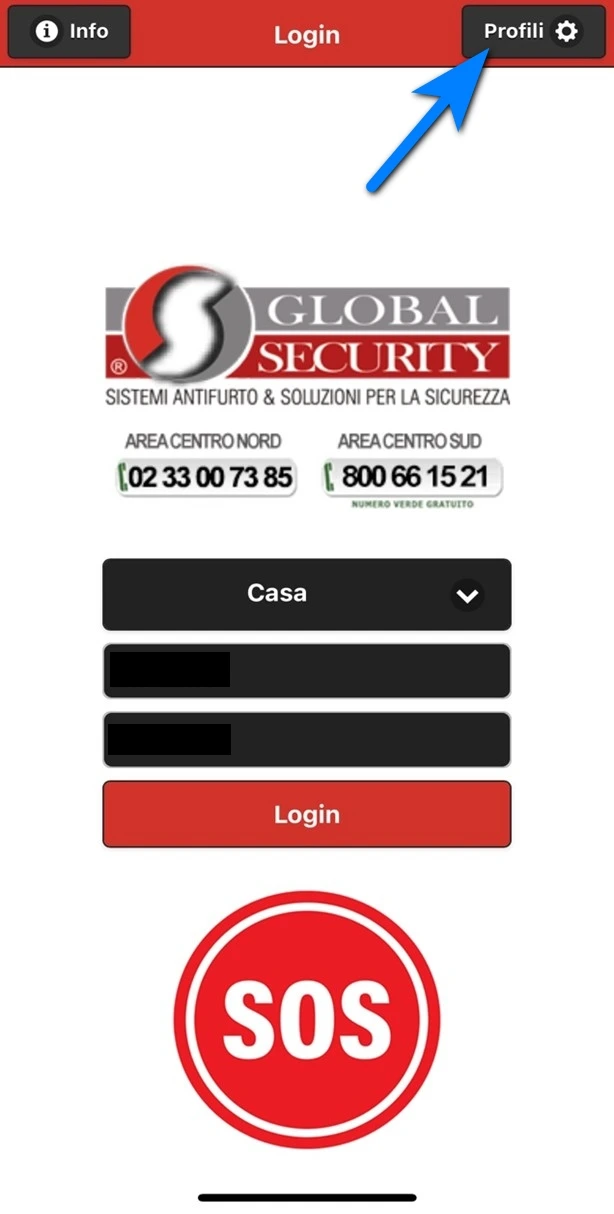The width and height of the screenshot is (614, 1214).
Task: Tap the red Login button
Action: (x=307, y=814)
